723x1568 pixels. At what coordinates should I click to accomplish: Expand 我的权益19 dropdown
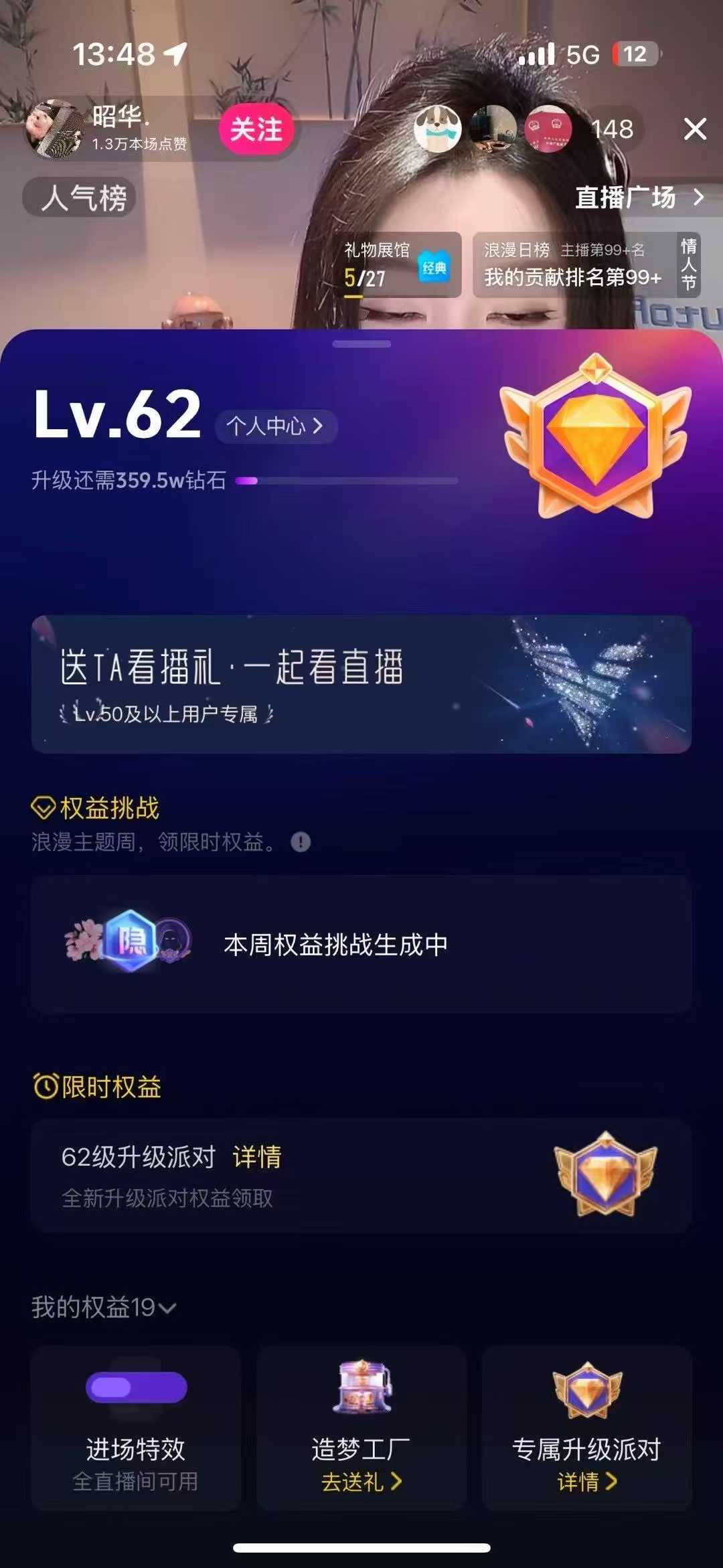coord(104,1306)
